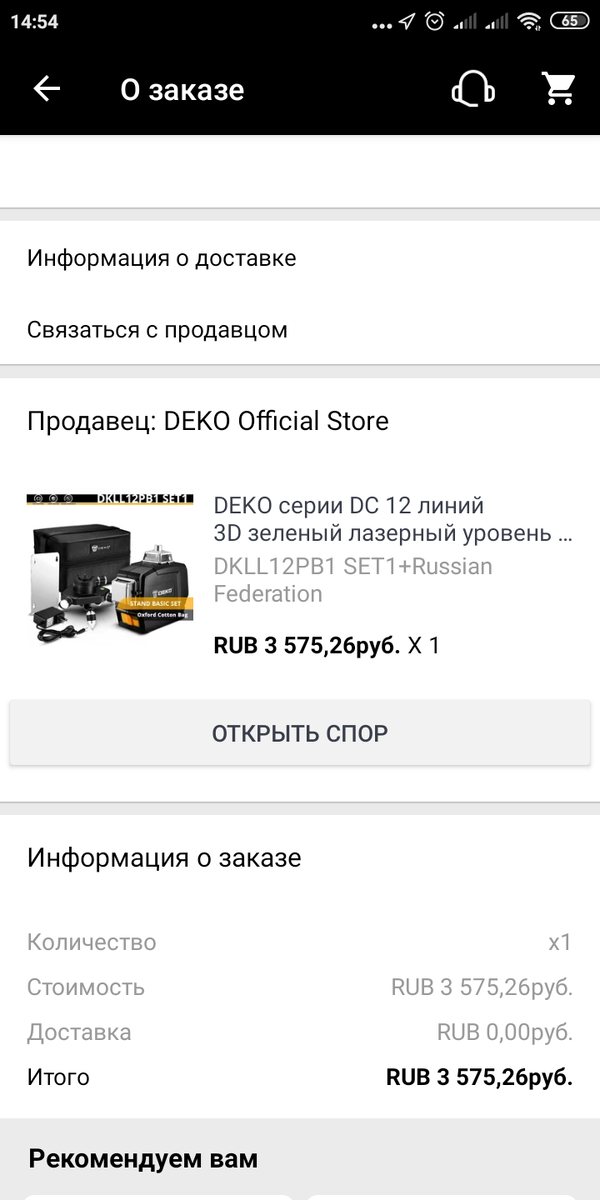This screenshot has width=600, height=1200.
Task: Open the shopping cart
Action: (x=559, y=89)
